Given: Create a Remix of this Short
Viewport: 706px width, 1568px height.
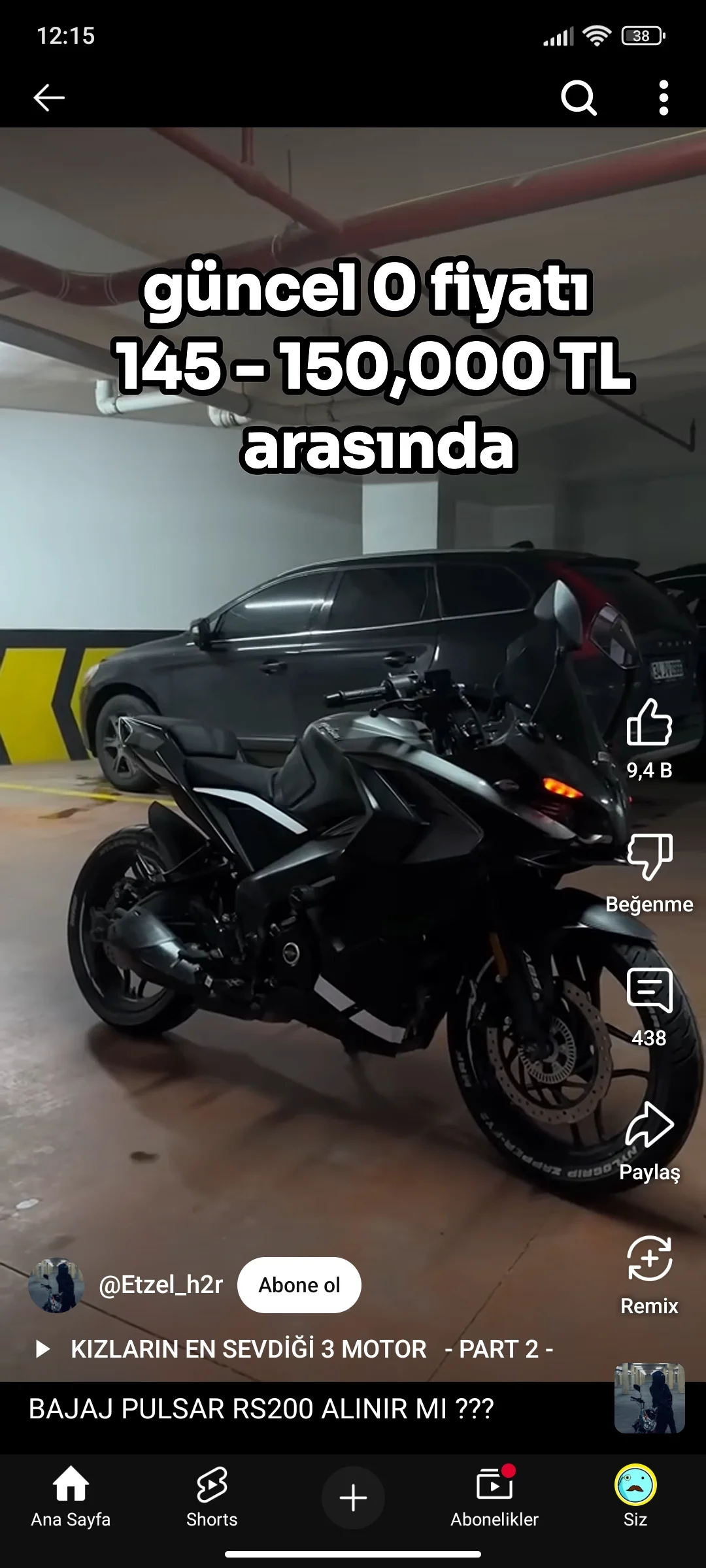Looking at the screenshot, I should (649, 1259).
